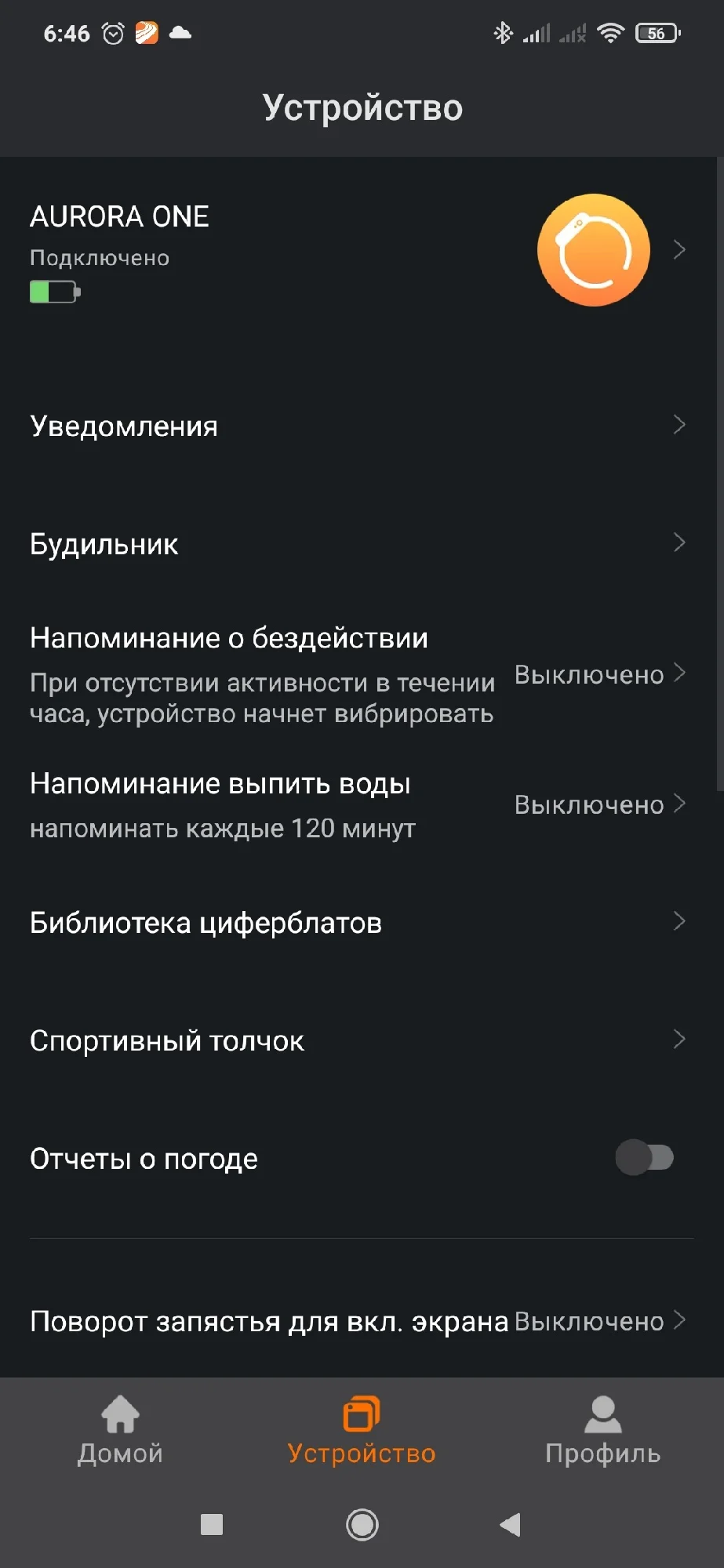The image size is (724, 1568).
Task: Tap the system back button
Action: tap(511, 1525)
